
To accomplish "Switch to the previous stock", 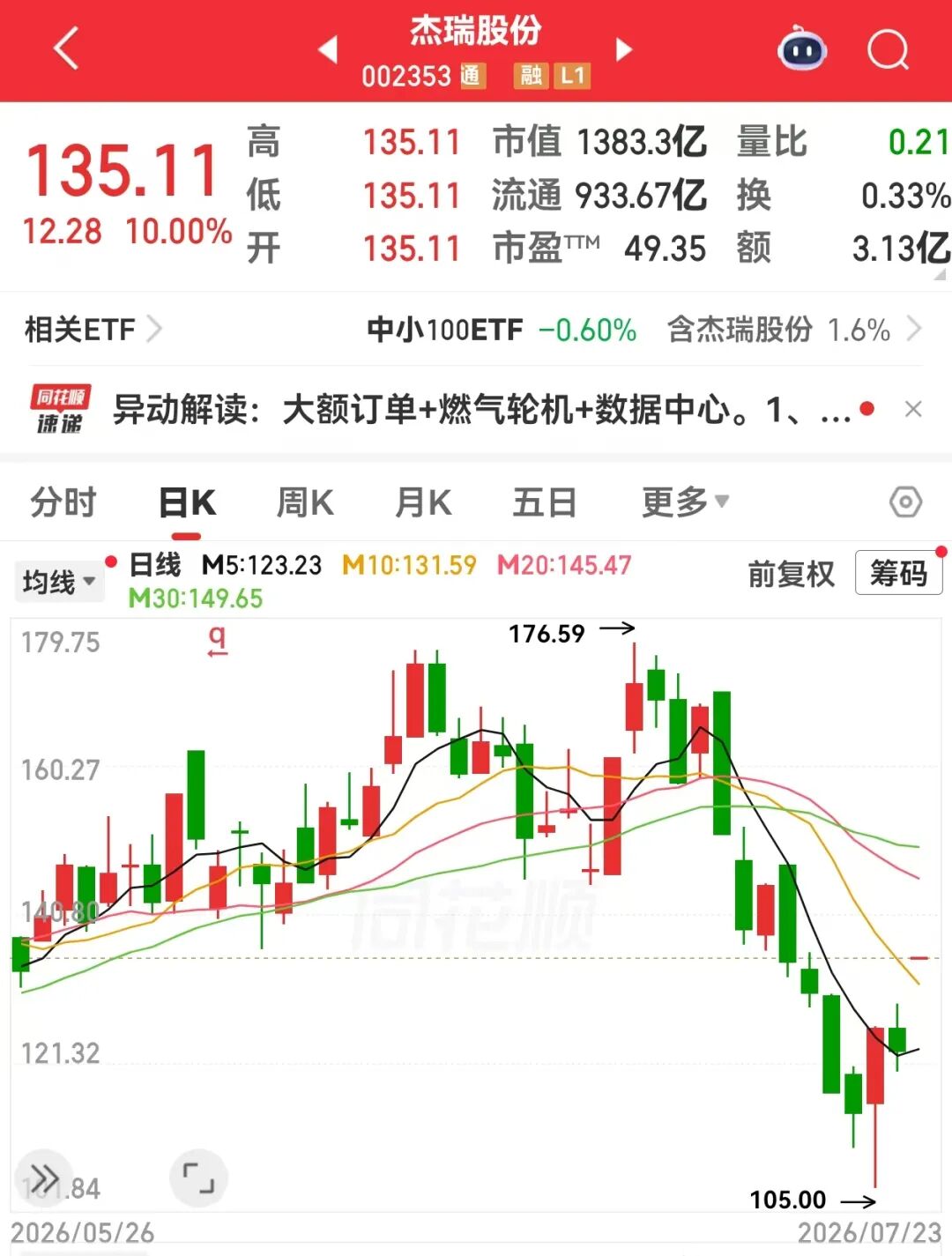I will pos(327,49).
